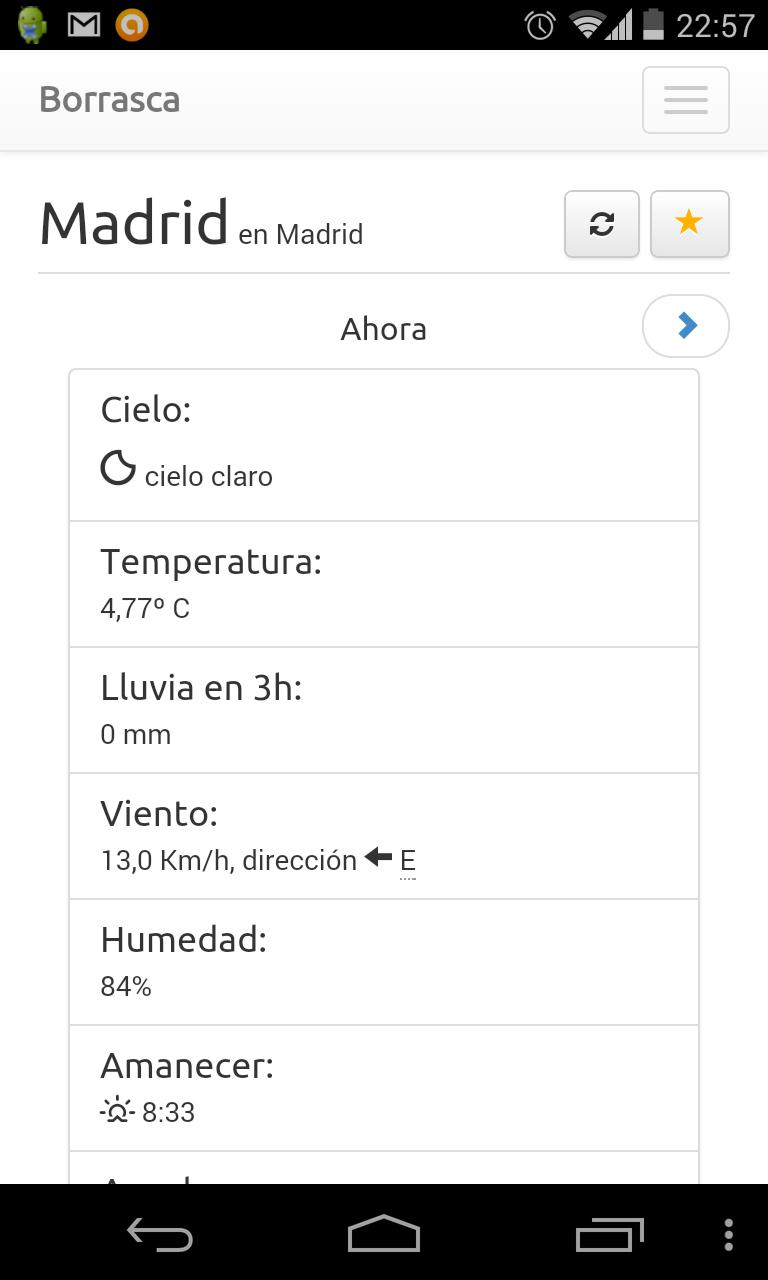The image size is (768, 1280).
Task: Open the system overflow menu dots
Action: 729,1235
